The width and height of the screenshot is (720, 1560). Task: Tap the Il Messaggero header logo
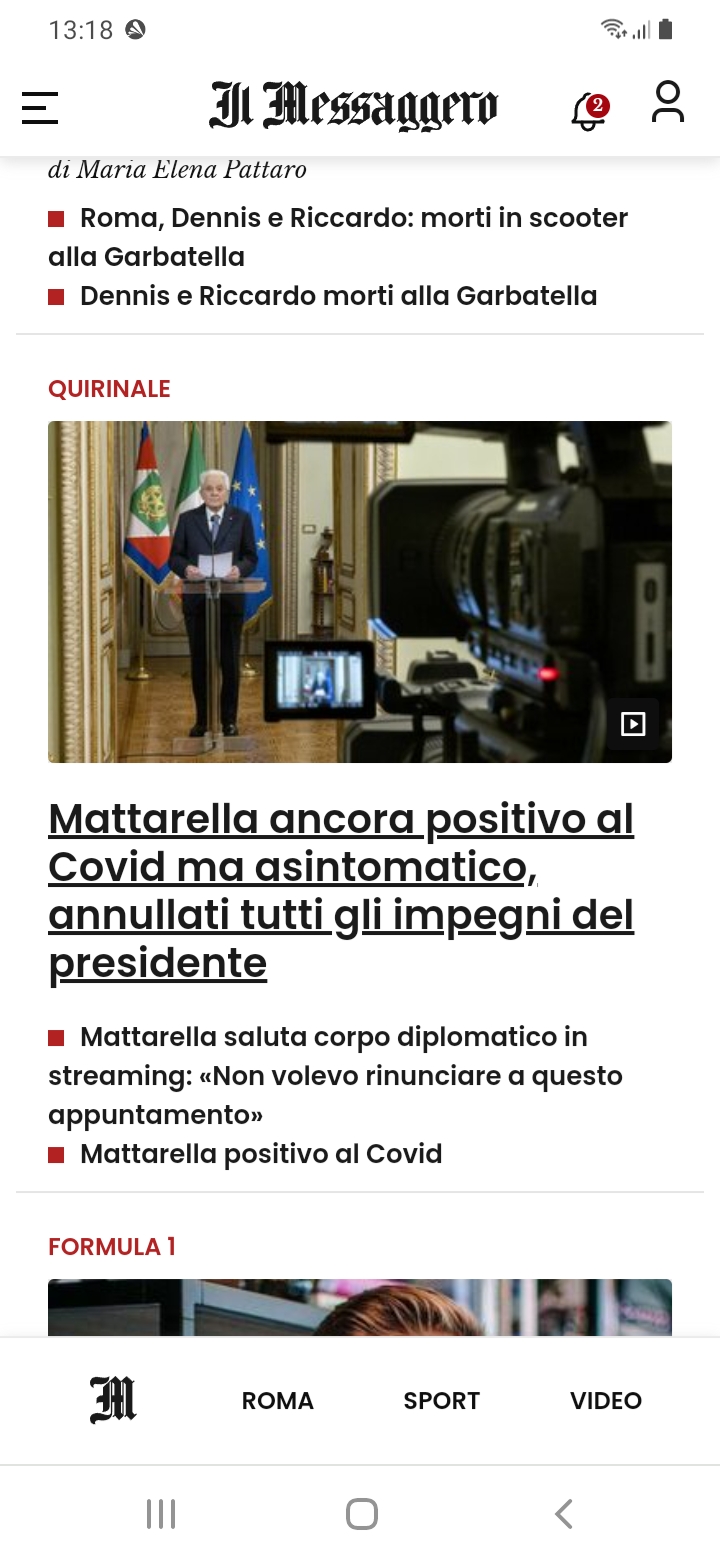click(x=353, y=107)
